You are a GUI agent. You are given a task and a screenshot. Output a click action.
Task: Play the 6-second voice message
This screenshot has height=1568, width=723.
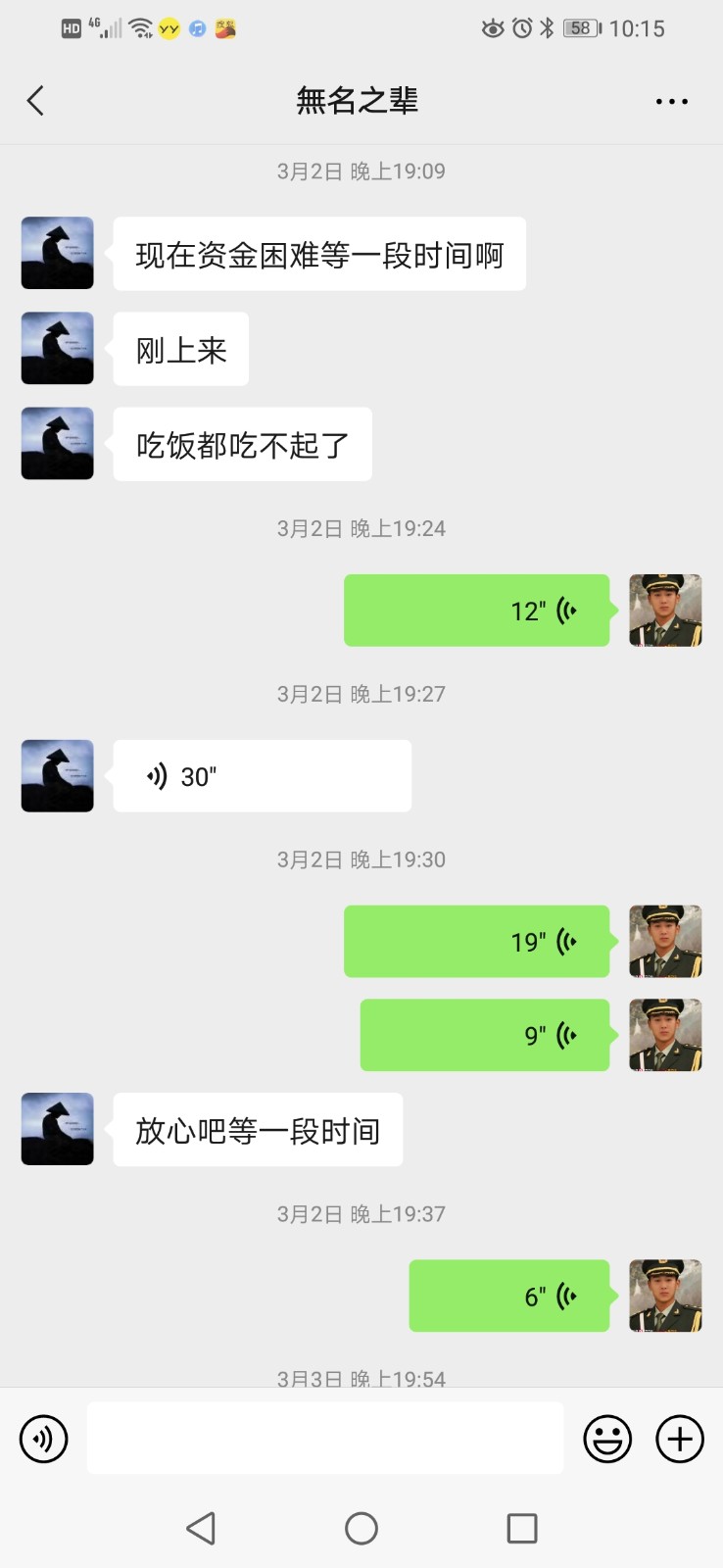pos(508,1296)
